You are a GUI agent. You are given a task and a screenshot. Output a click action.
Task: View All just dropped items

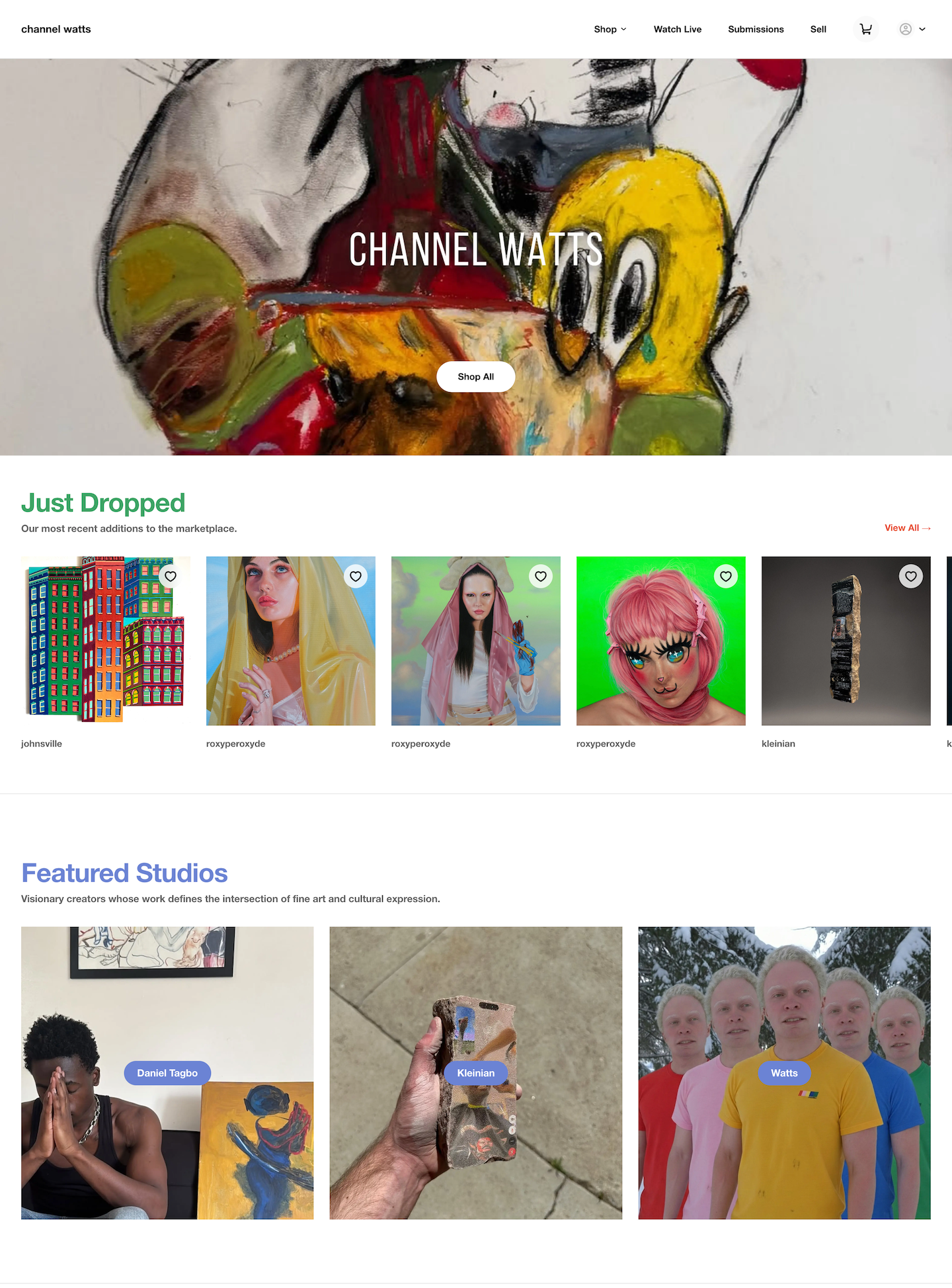pos(907,528)
